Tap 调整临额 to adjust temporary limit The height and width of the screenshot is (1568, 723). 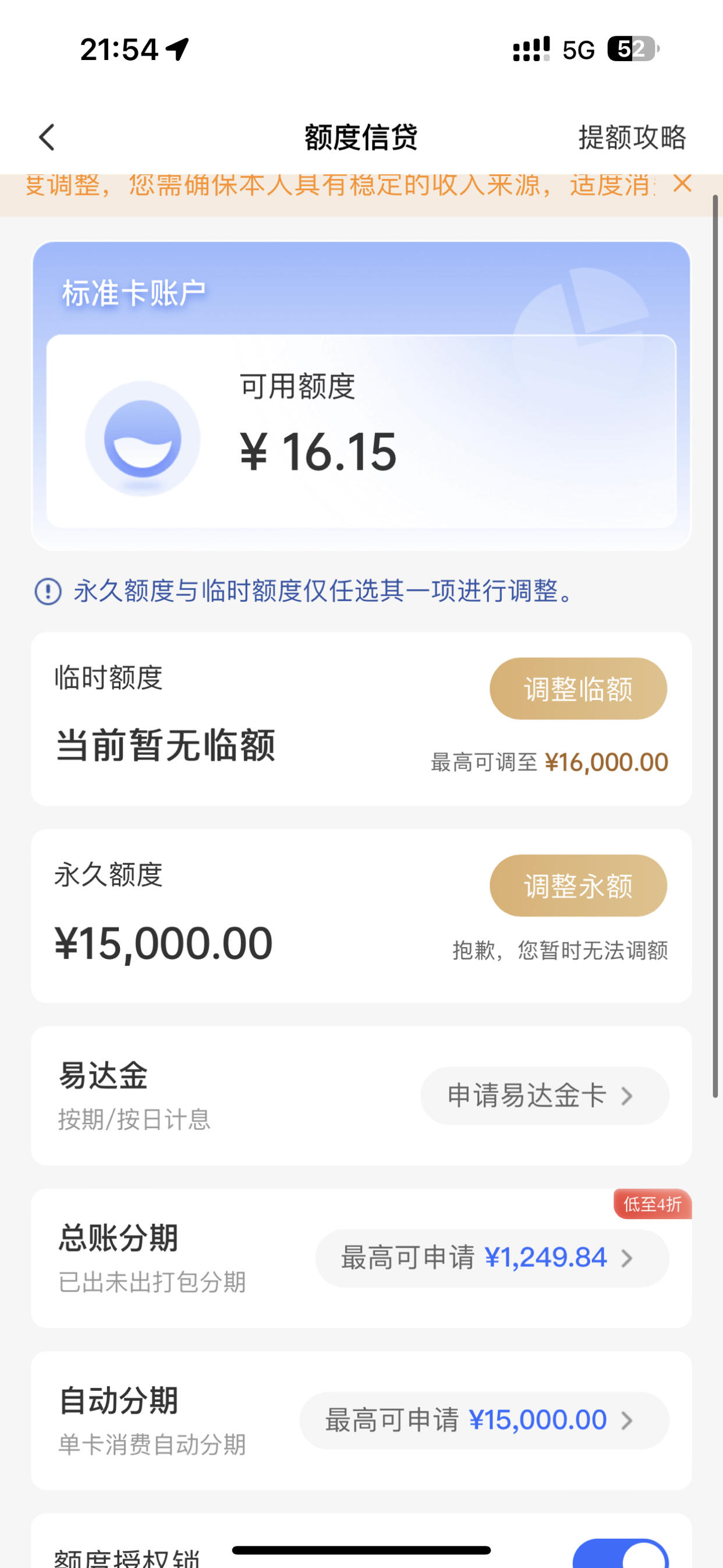[578, 688]
